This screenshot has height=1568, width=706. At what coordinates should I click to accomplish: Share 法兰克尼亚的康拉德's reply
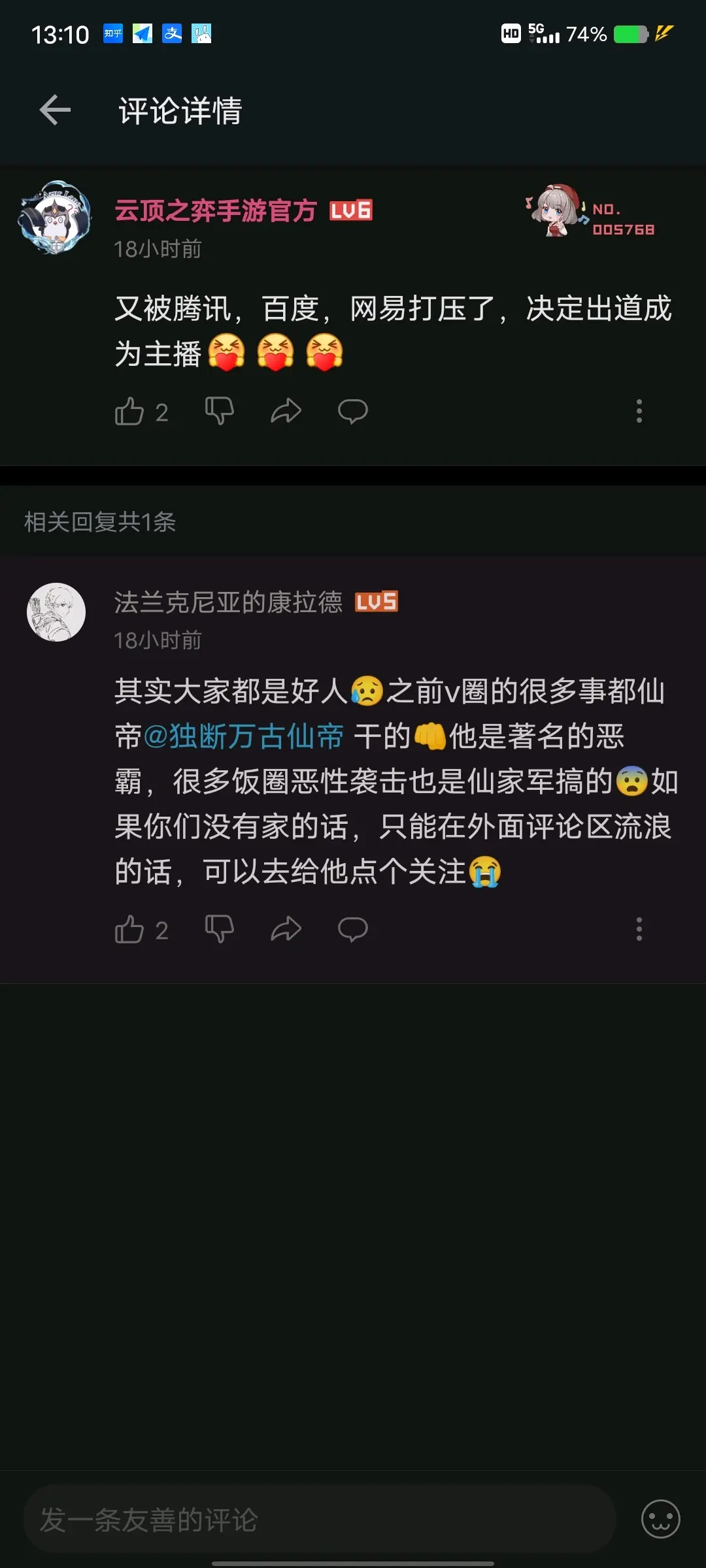[x=286, y=928]
